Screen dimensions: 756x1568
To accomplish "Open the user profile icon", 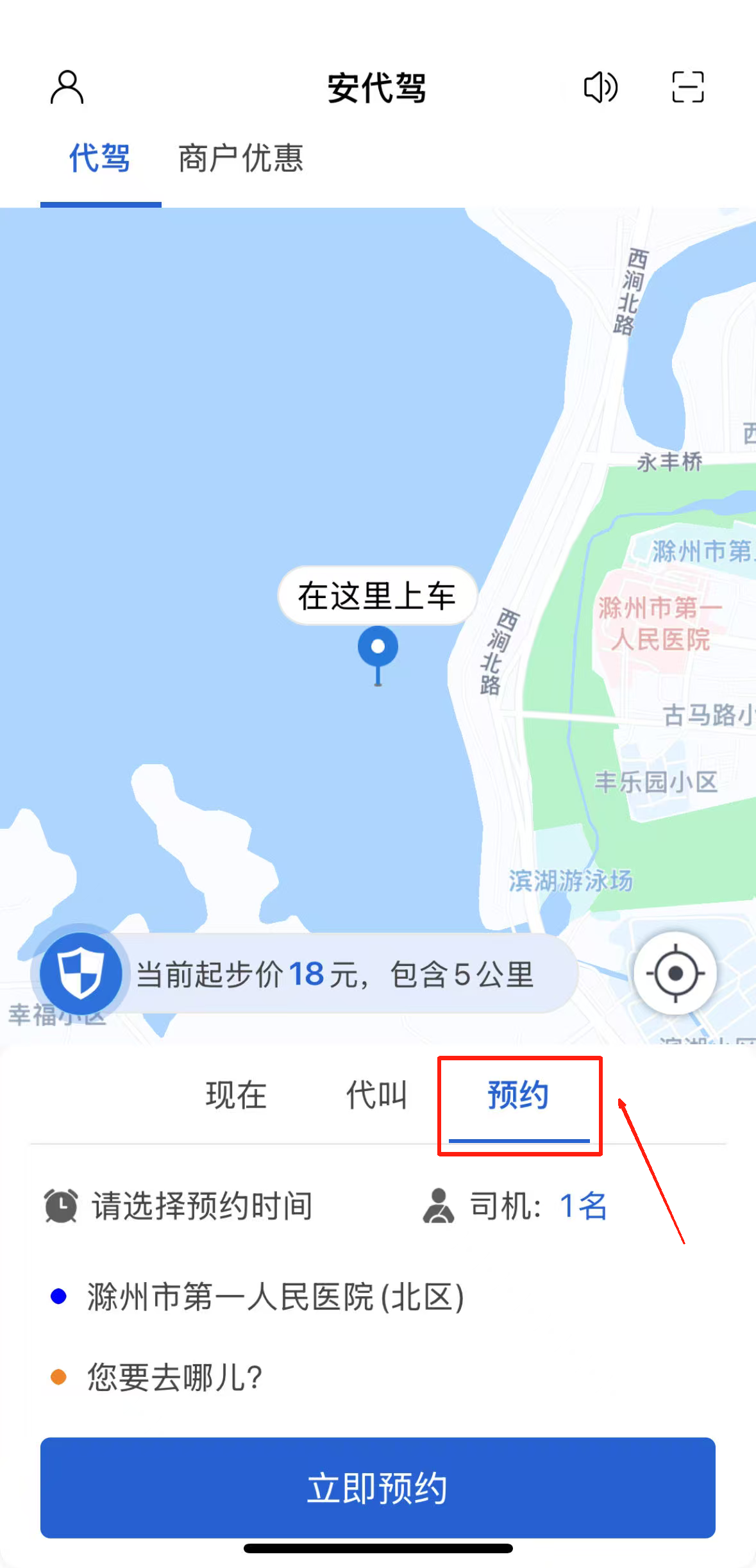I will [x=67, y=87].
